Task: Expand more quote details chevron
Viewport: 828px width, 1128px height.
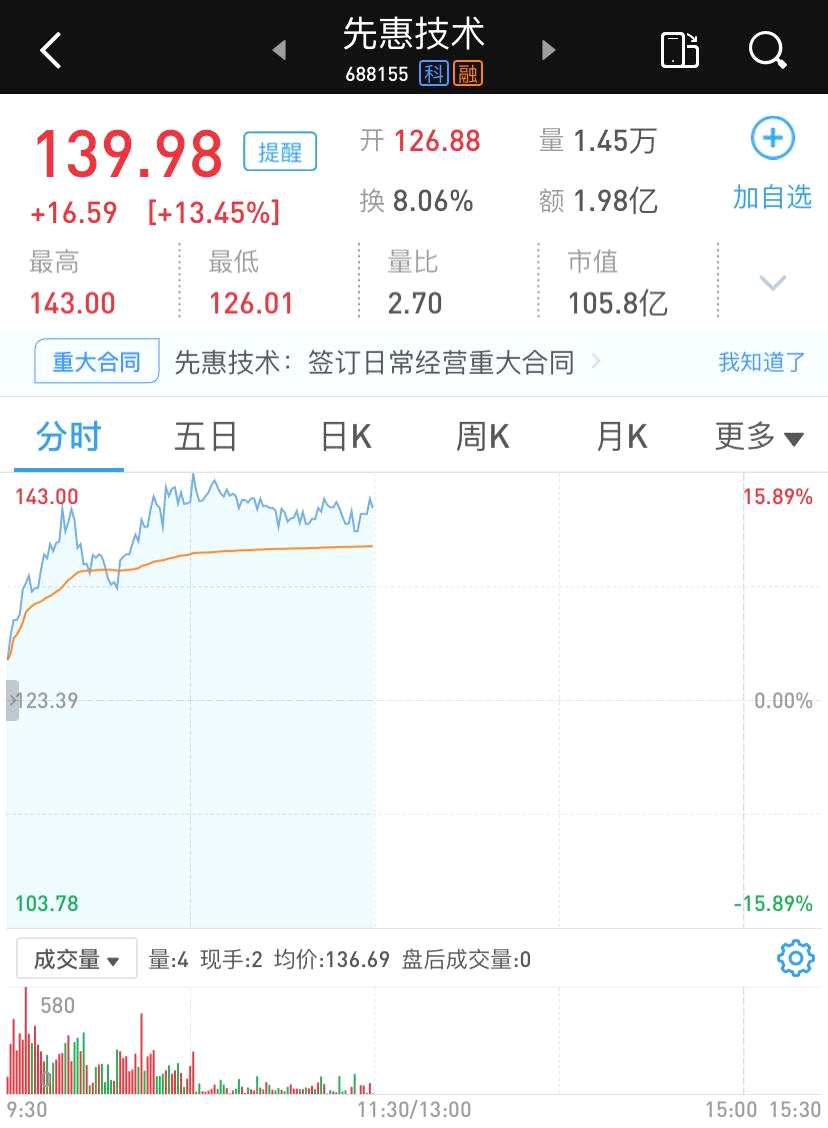Action: [x=772, y=283]
